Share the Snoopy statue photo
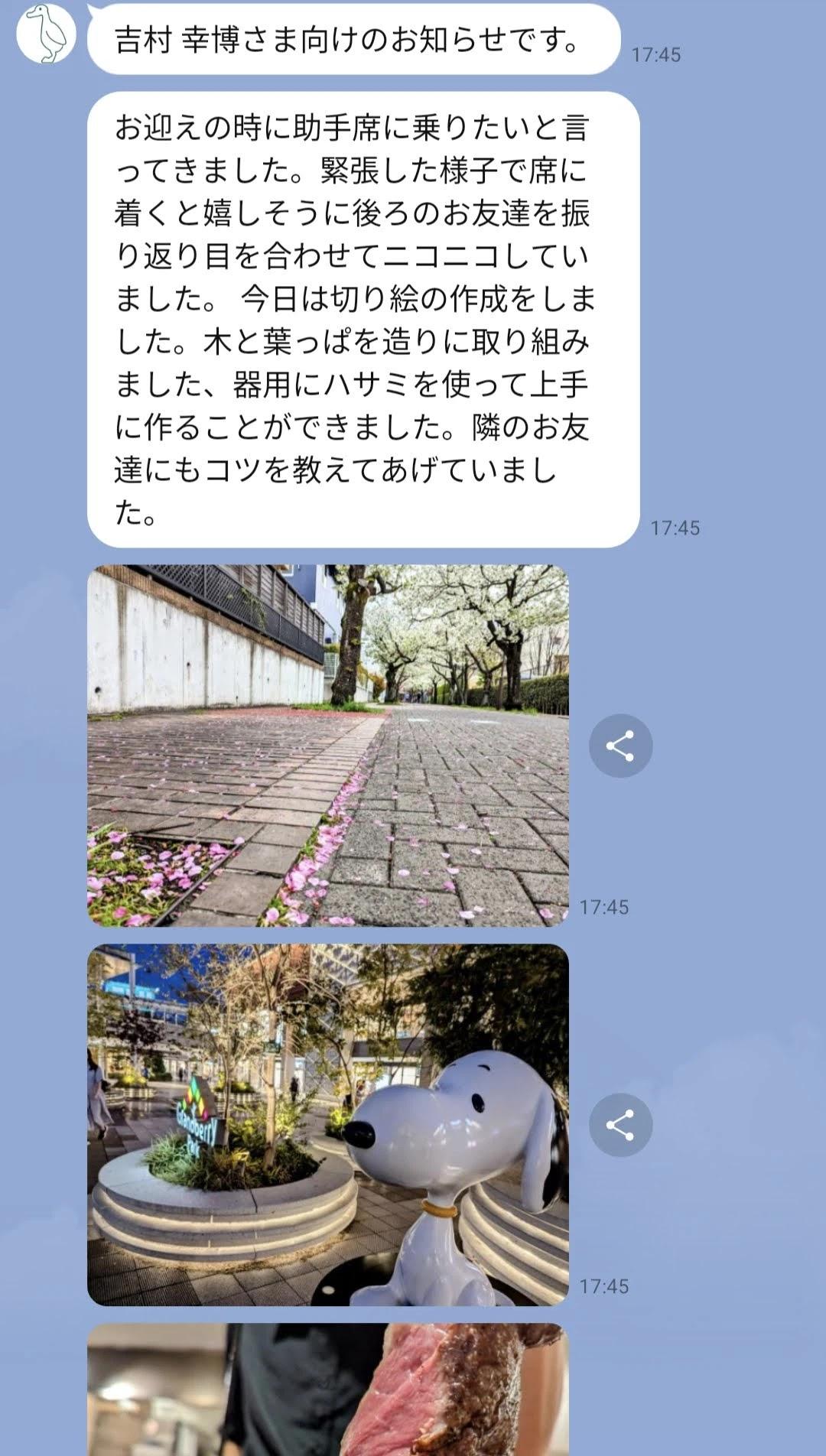Screen dimensions: 826x1456 [620, 1125]
